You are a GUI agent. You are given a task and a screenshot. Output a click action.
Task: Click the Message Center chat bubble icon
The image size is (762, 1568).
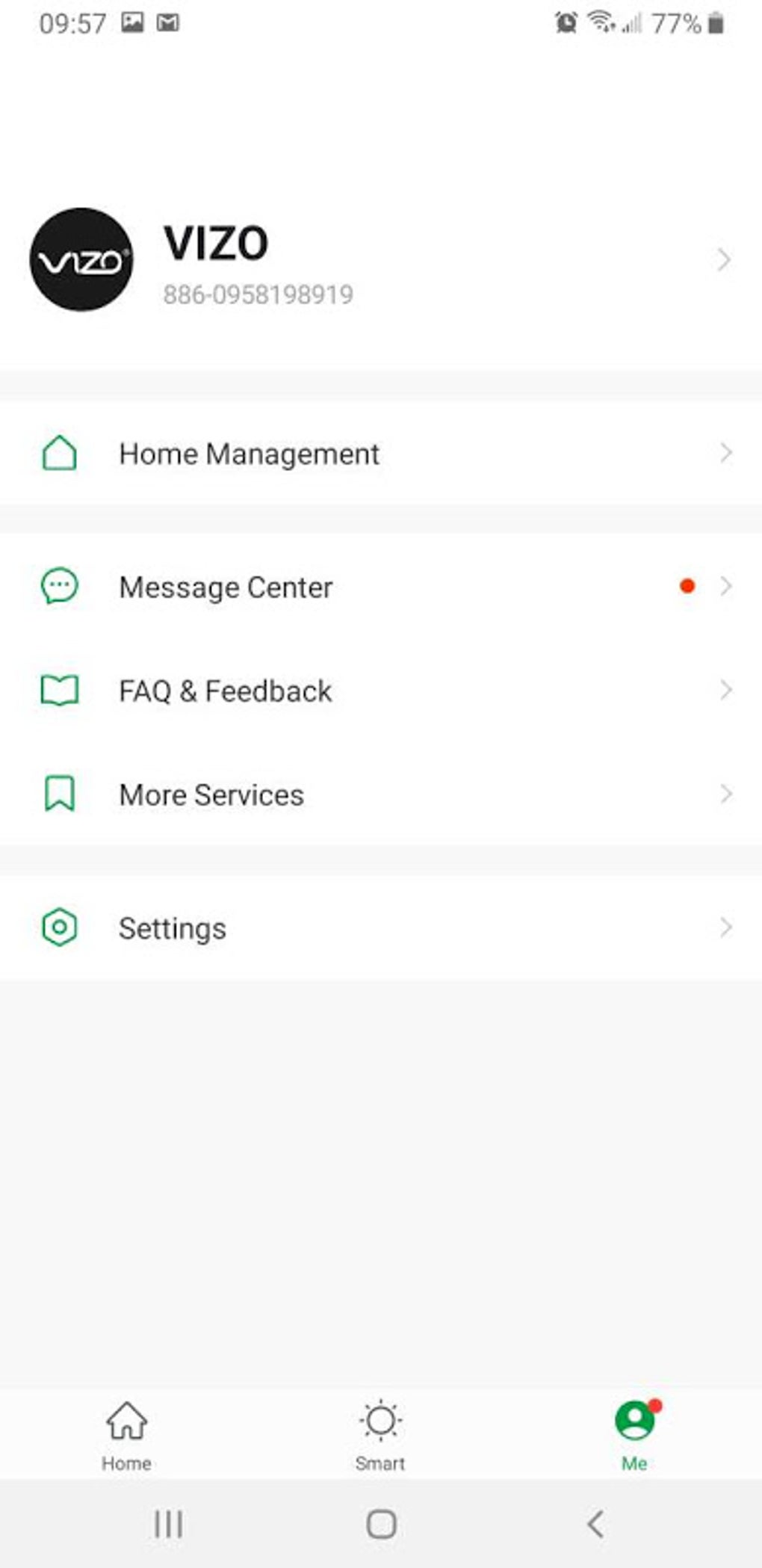[58, 587]
